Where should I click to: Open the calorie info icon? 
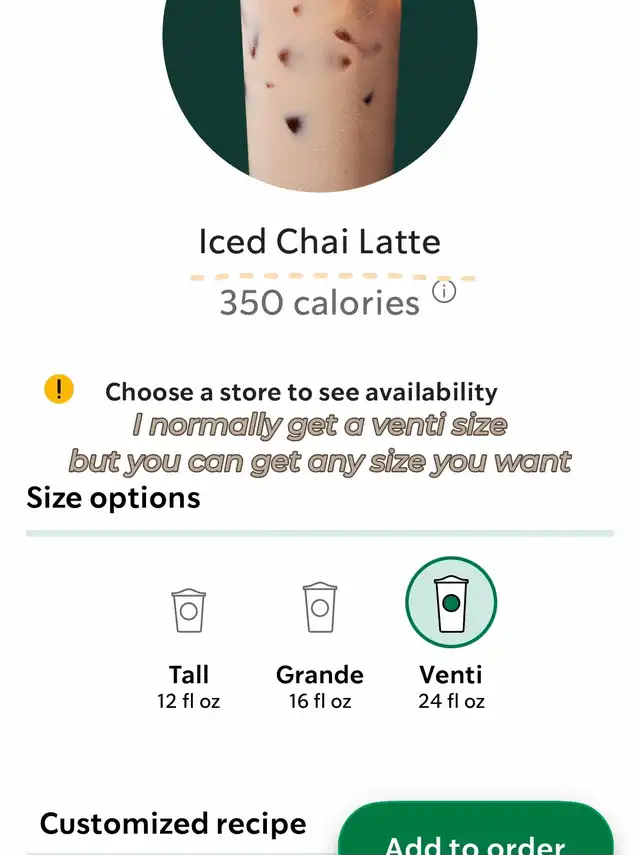click(x=444, y=292)
